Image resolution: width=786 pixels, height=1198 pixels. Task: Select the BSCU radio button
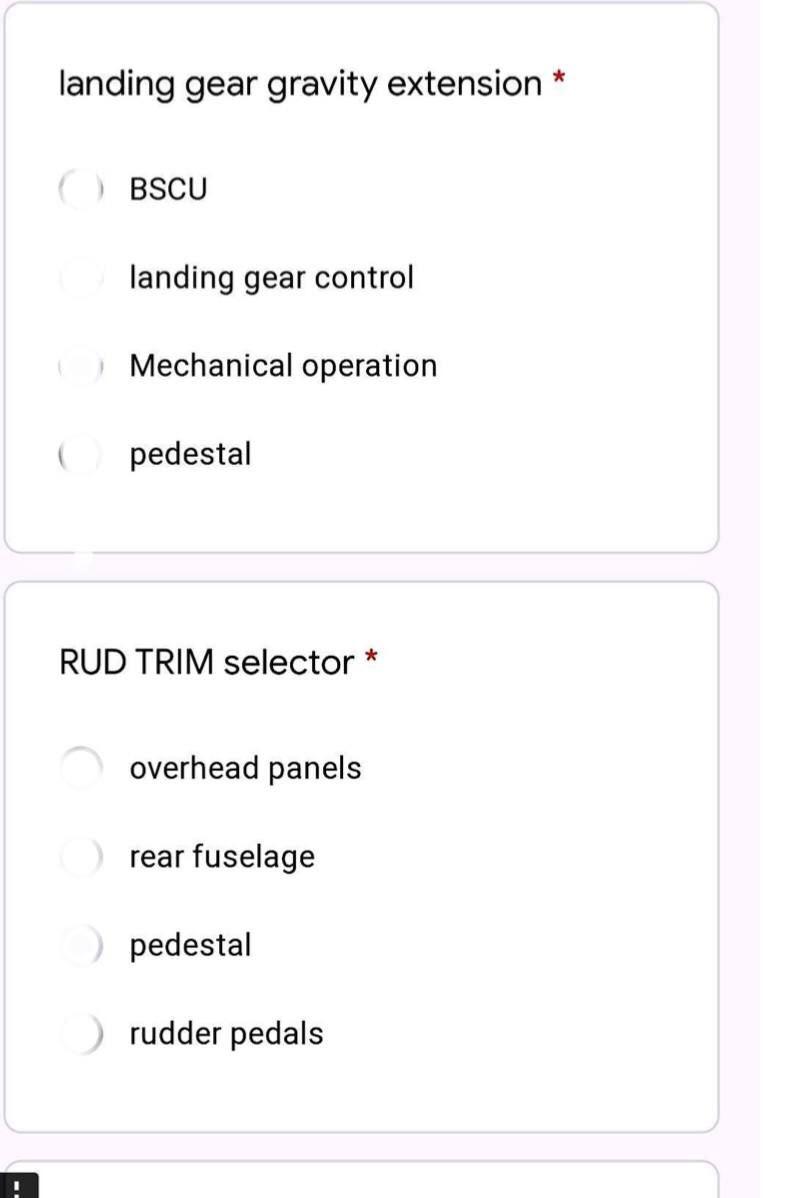point(79,188)
